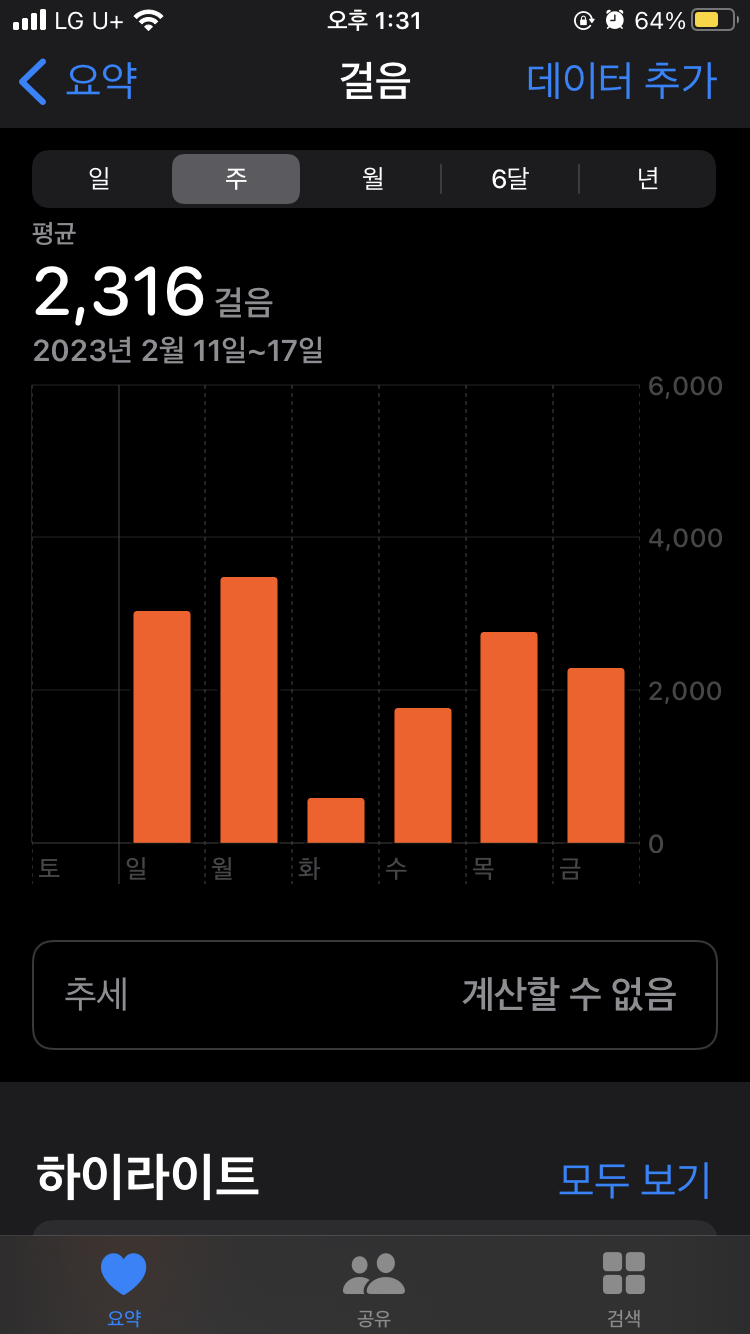Switch to the 검색 tab
The width and height of the screenshot is (750, 1334).
click(624, 1288)
